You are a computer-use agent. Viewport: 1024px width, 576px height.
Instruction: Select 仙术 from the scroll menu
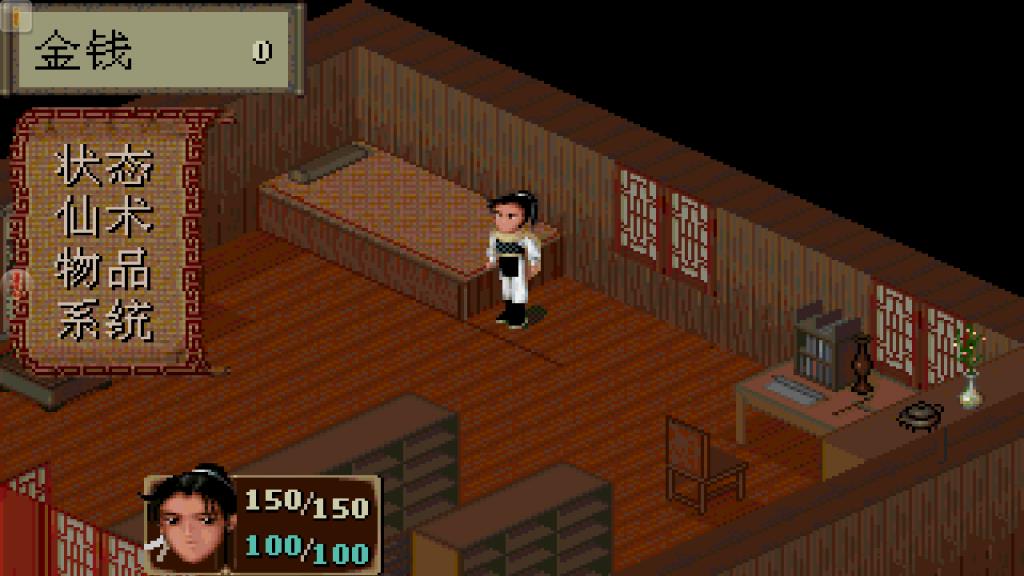104,217
